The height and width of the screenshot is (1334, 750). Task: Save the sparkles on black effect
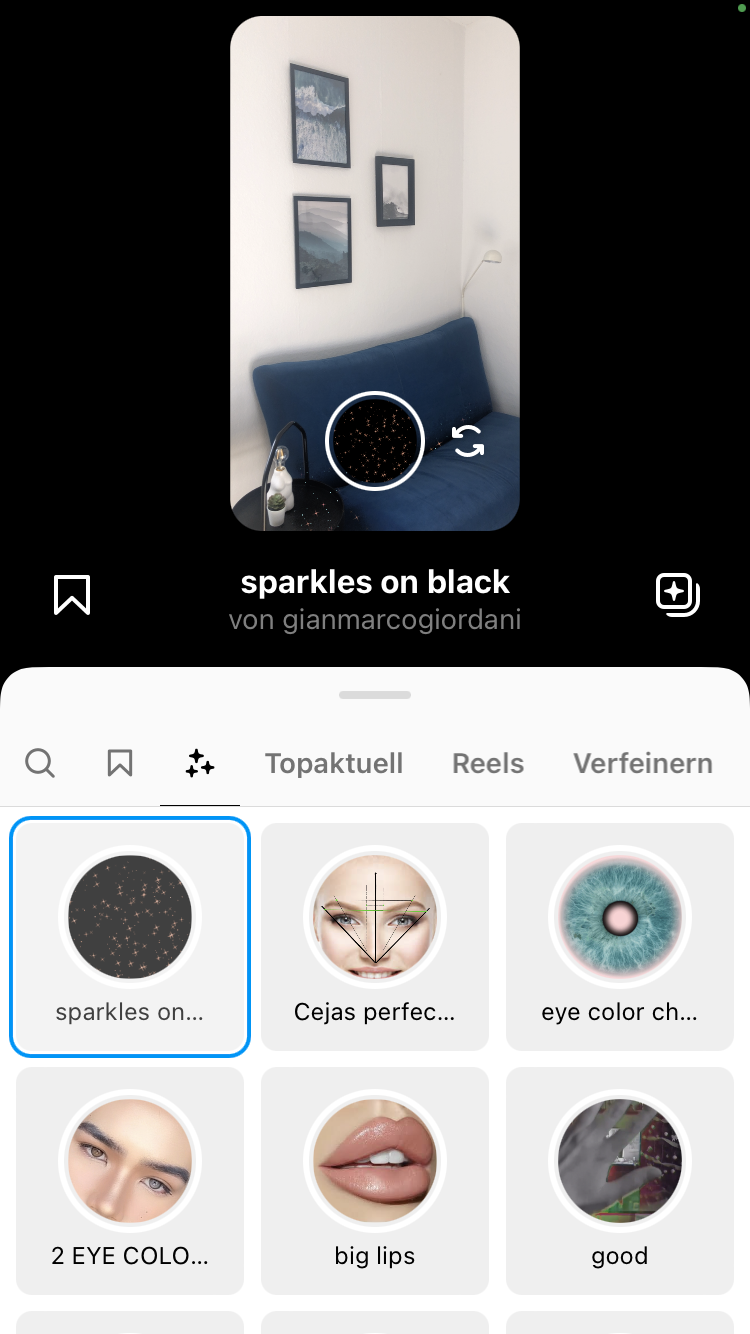[72, 594]
